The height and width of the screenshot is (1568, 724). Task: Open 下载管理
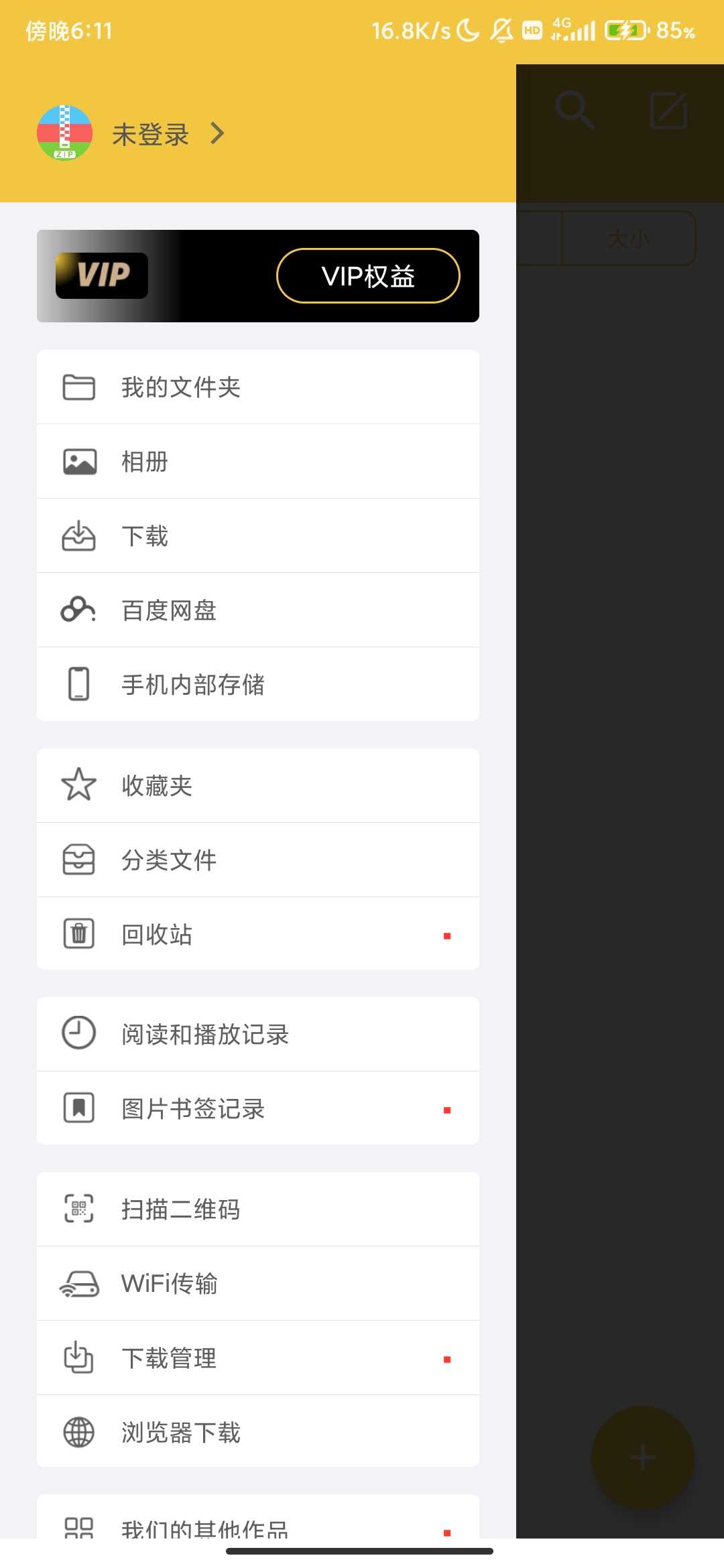(x=257, y=1358)
